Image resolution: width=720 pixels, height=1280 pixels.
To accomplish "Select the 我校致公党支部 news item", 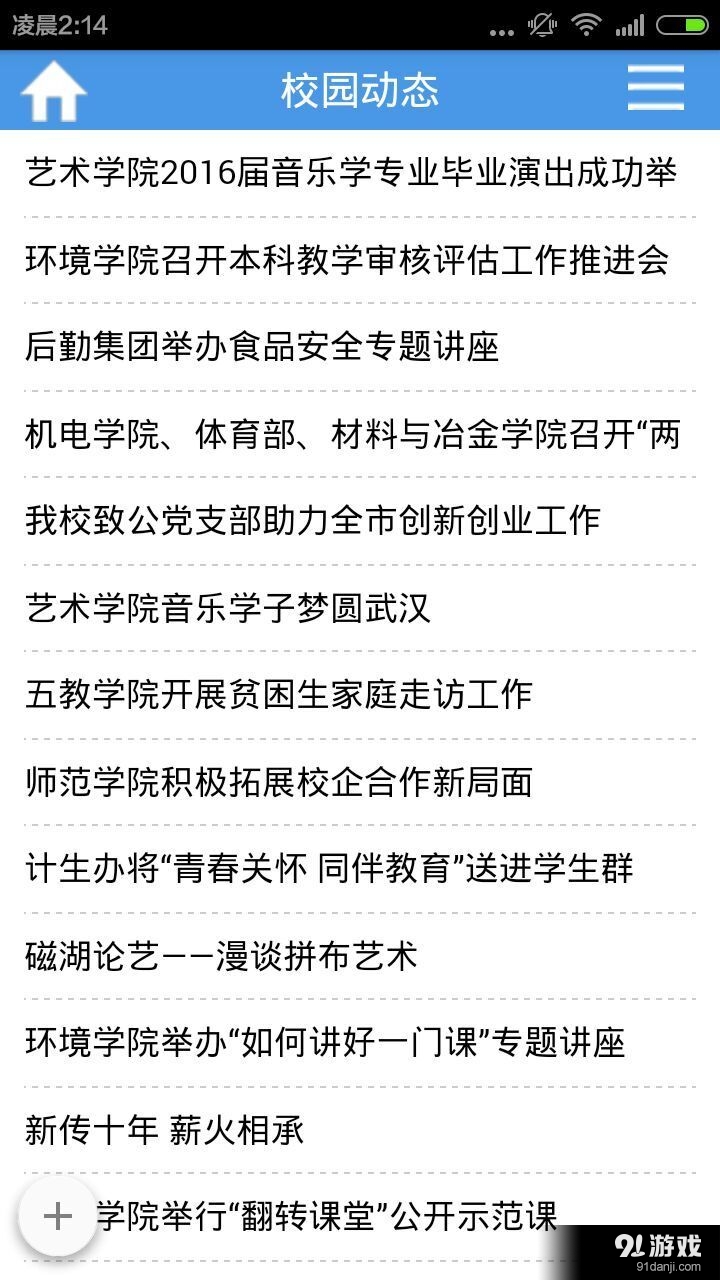I will coord(313,521).
